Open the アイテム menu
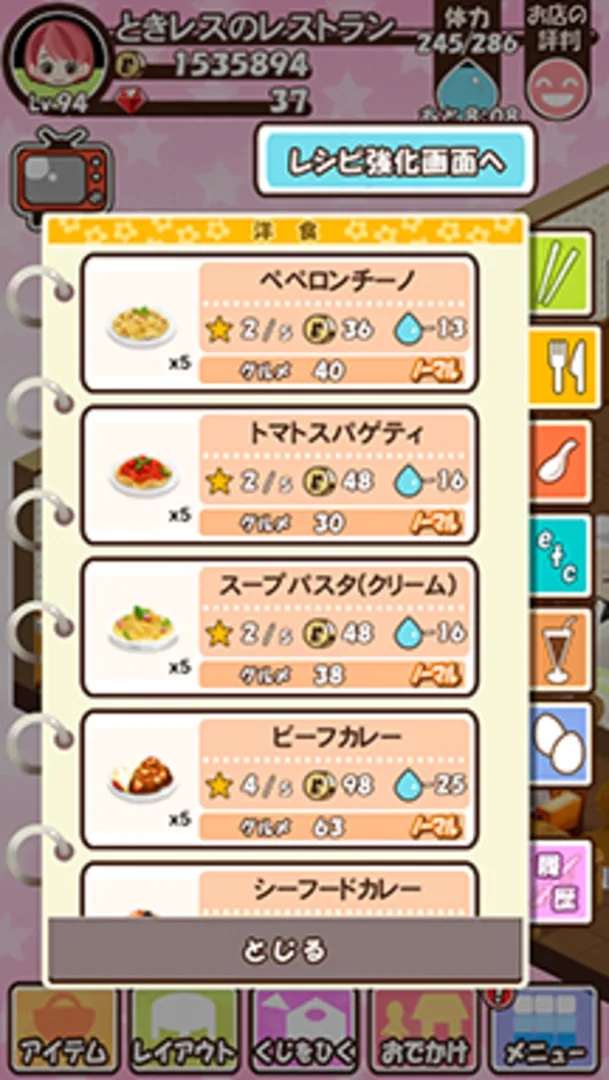609x1080 pixels. click(x=62, y=1030)
